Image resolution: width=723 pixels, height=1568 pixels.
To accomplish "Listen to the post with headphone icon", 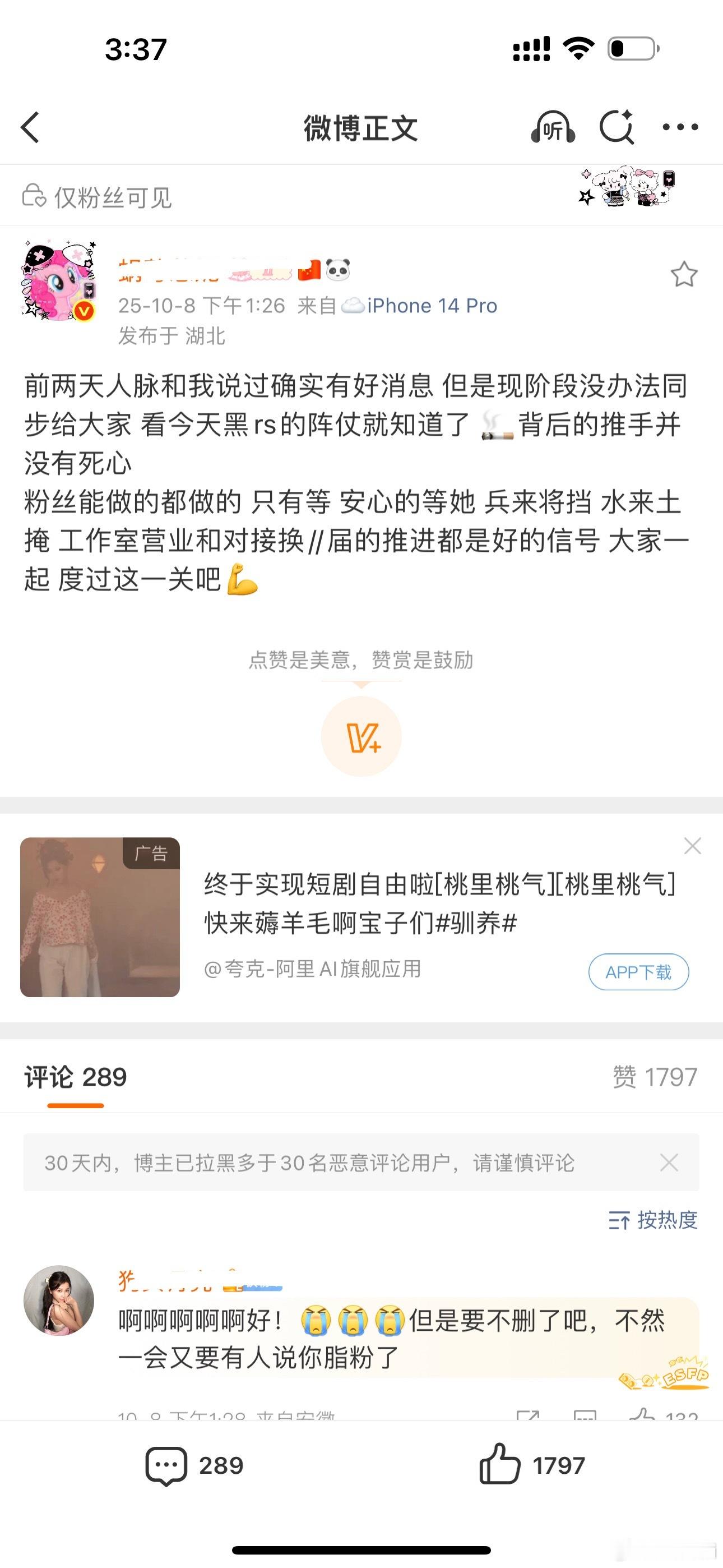I will click(x=553, y=128).
